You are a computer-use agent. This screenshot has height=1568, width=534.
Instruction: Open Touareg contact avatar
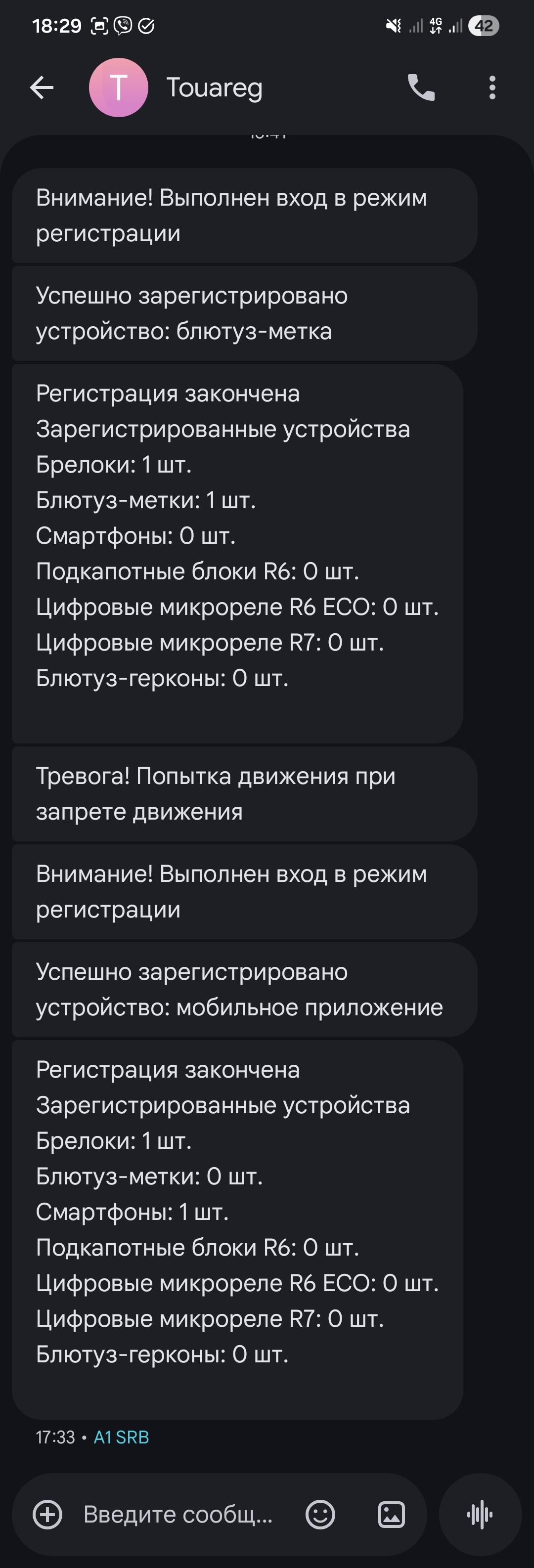pos(118,87)
